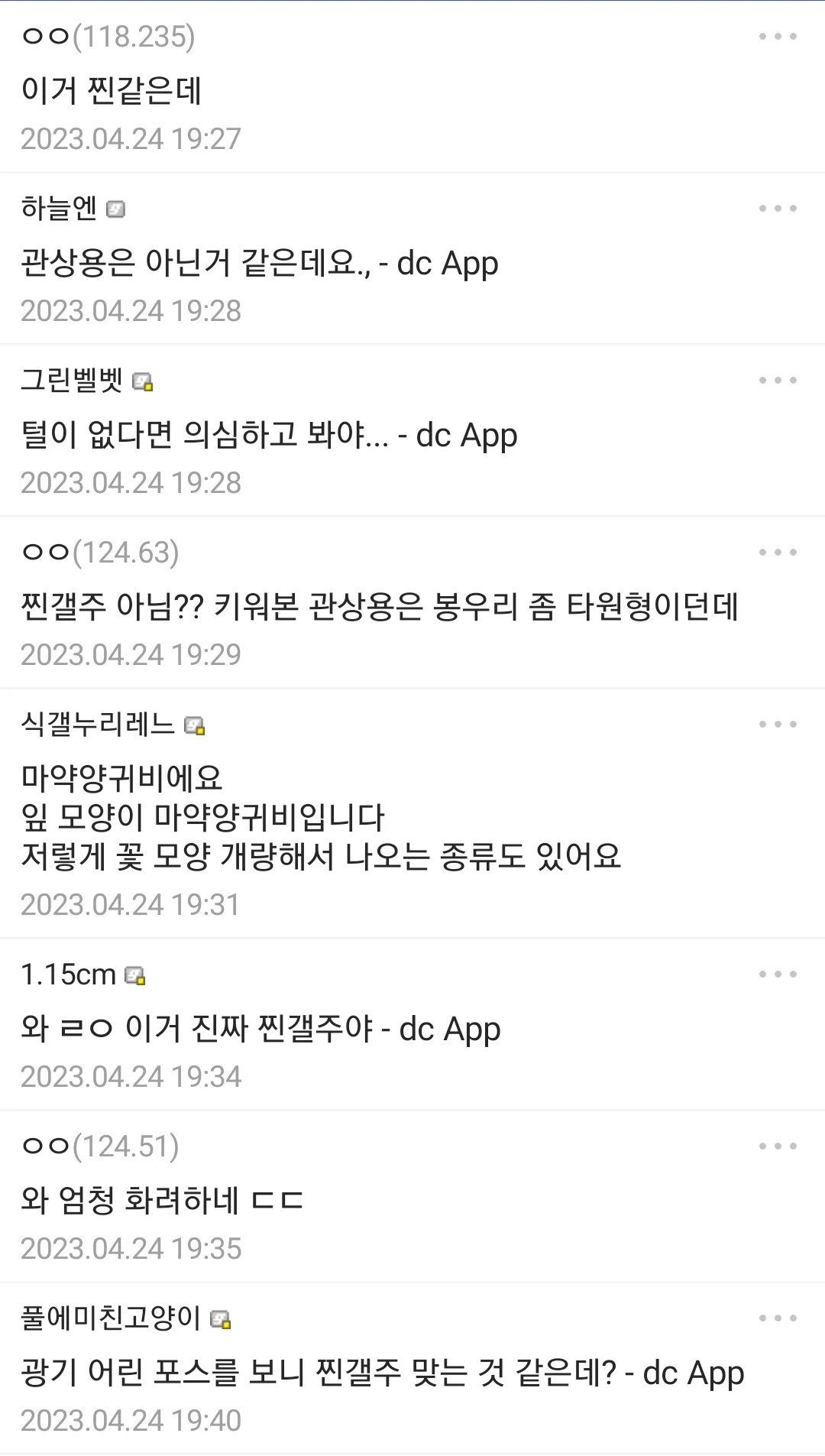Open more options for 하늘엔's comment
This screenshot has width=825, height=1456.
(778, 209)
